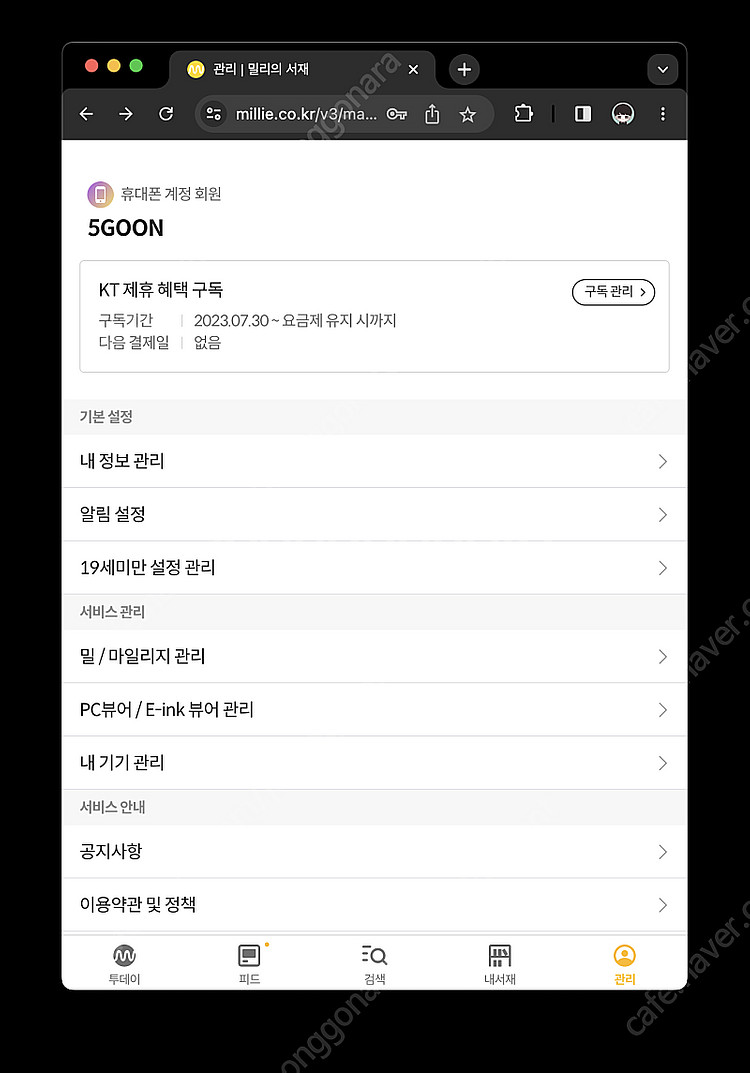Open 구독 관리 subscription management
The image size is (750, 1073).
tap(613, 292)
